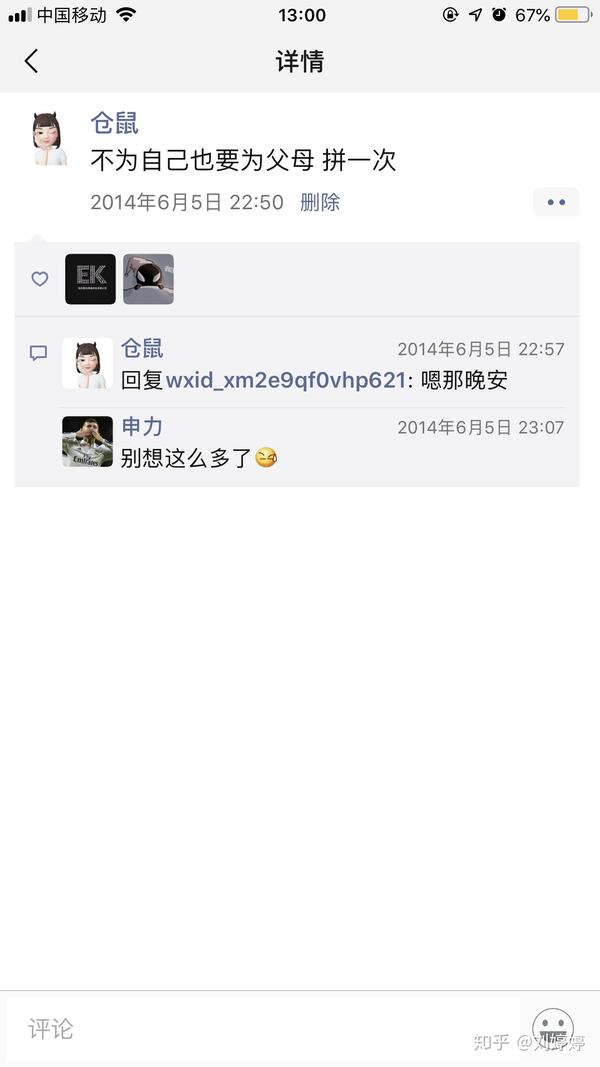Open the two-dot like/comment menu
This screenshot has height=1067, width=600.
pos(556,202)
